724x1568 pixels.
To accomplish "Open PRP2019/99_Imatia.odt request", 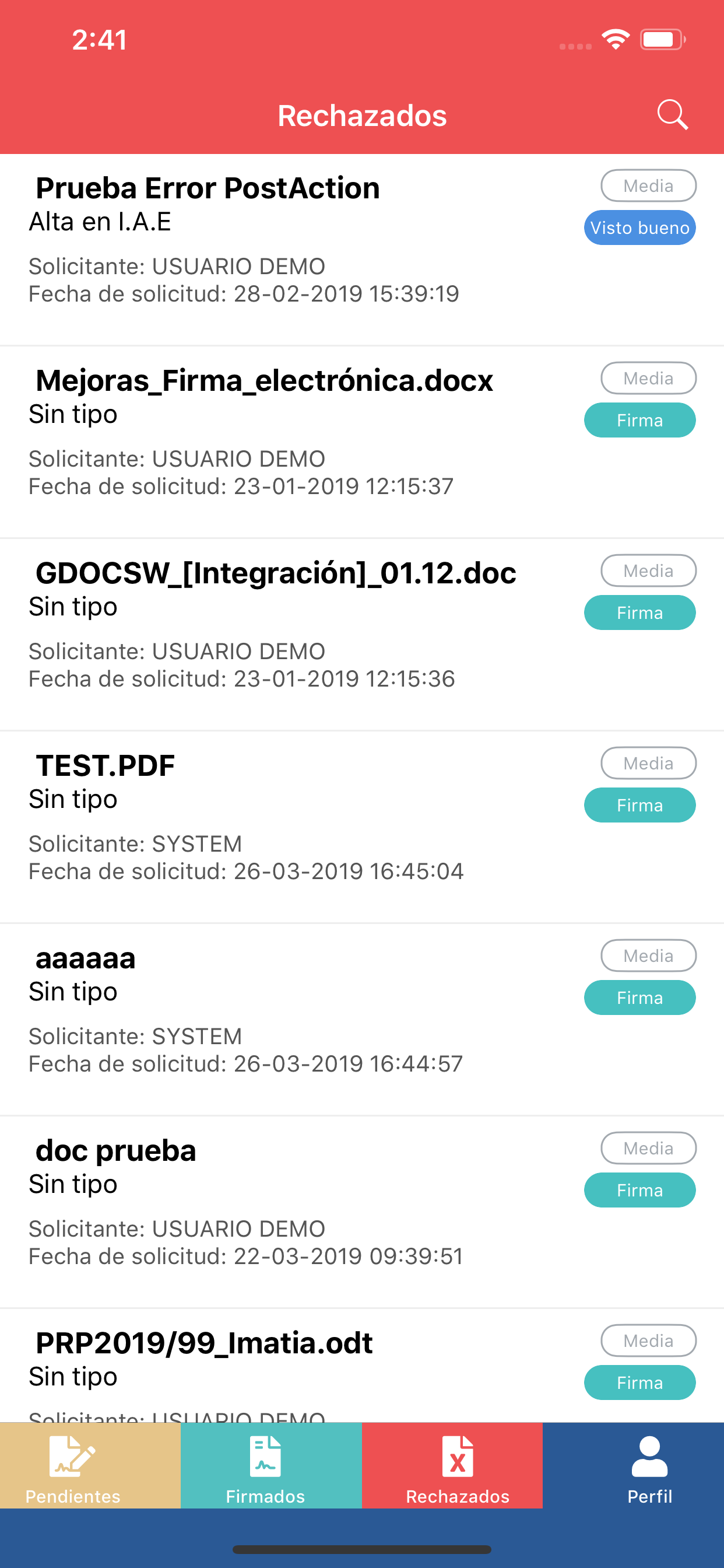I will [362, 1366].
